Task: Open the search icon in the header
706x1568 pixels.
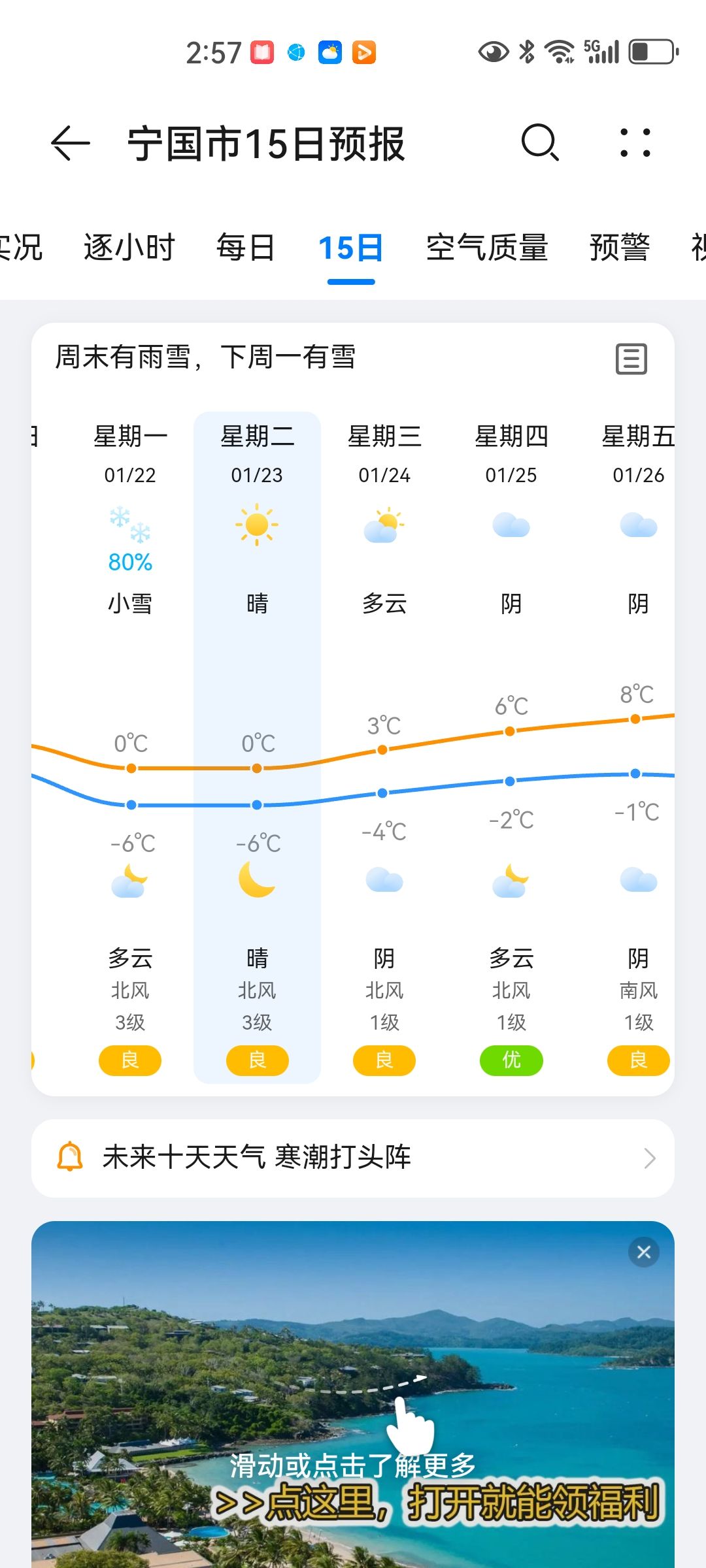Action: [x=540, y=143]
